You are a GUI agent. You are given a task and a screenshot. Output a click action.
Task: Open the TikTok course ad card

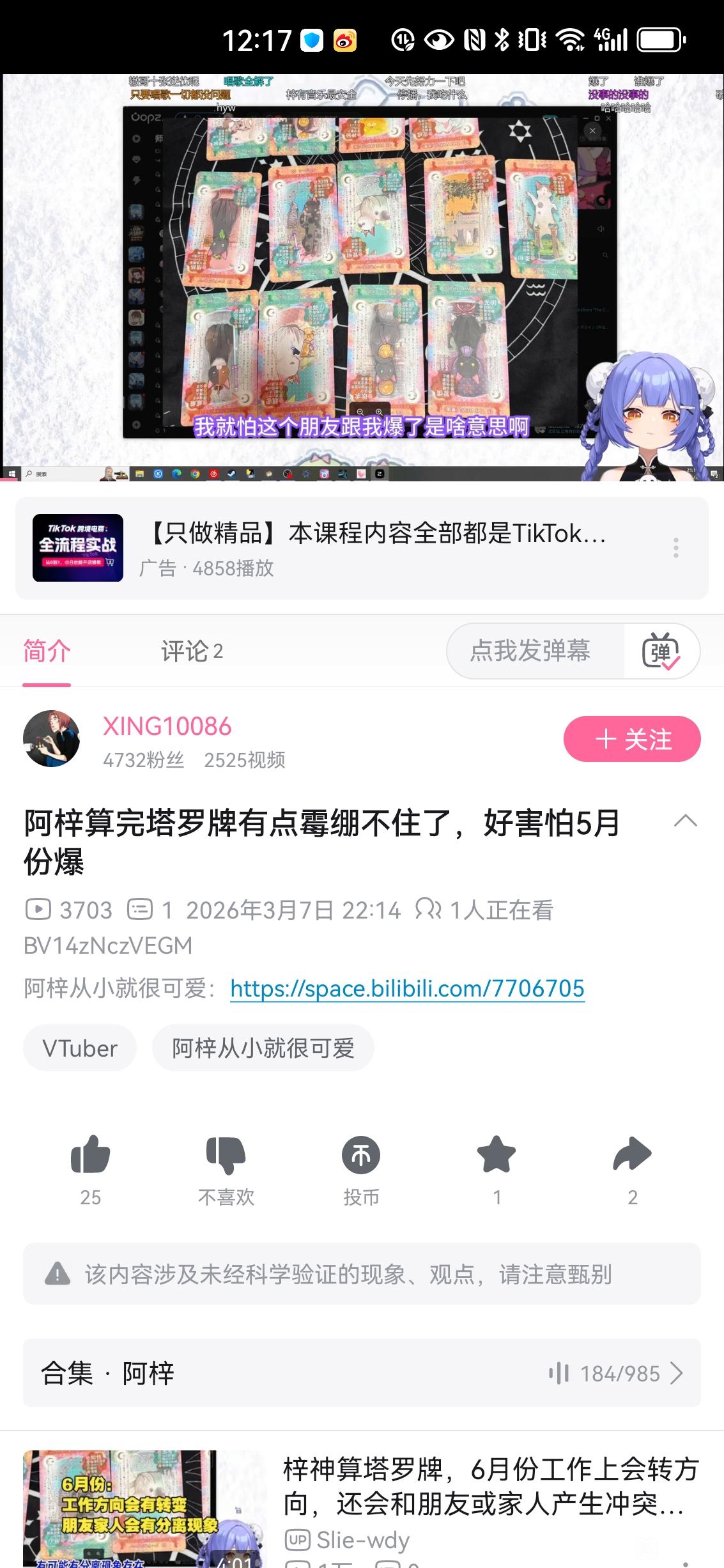pos(362,548)
